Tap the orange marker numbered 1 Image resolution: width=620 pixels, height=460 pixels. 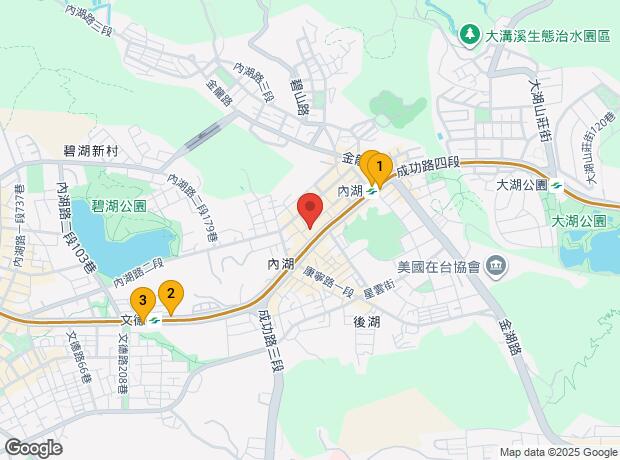click(x=379, y=166)
